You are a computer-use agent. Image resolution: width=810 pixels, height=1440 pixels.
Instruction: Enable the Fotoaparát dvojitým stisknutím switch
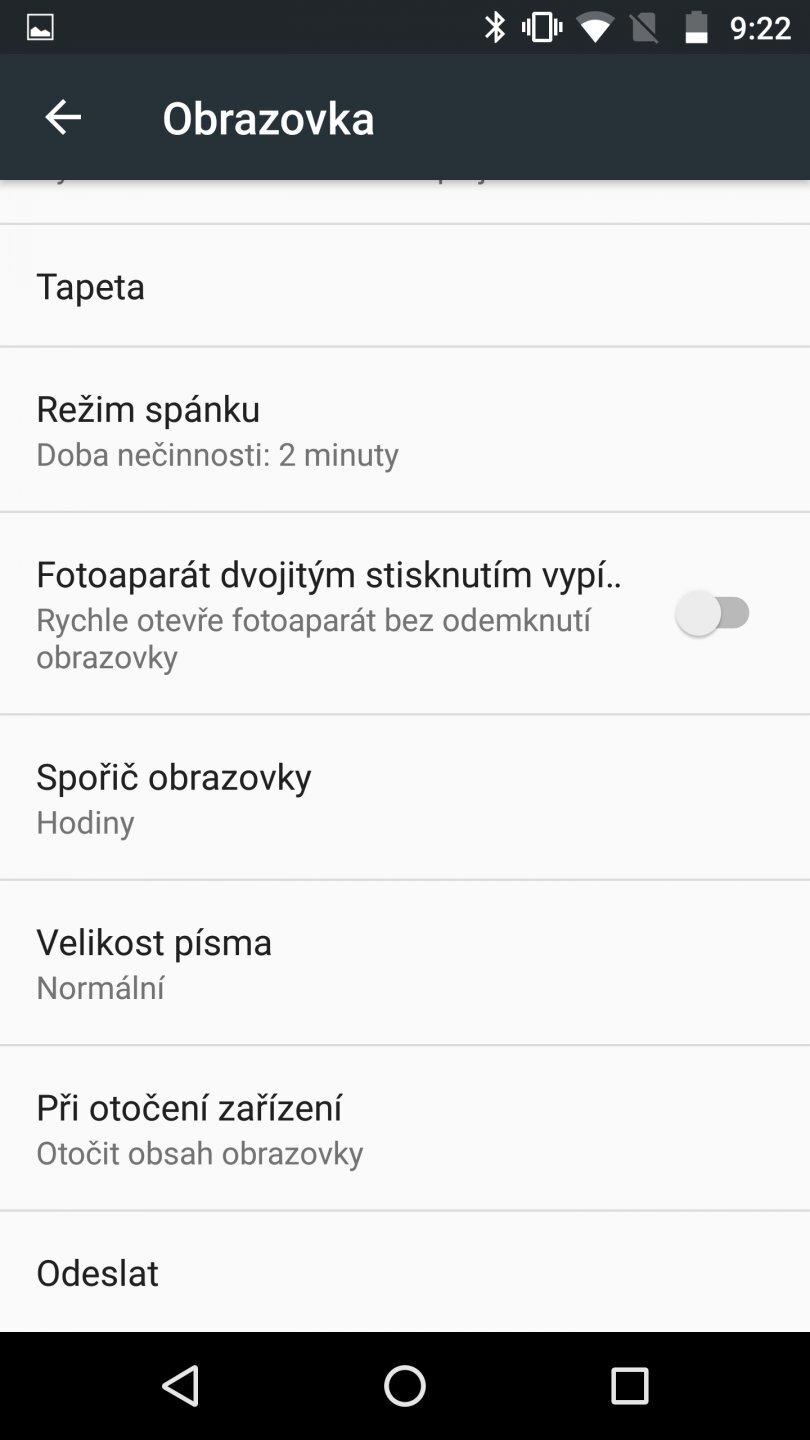(x=714, y=613)
